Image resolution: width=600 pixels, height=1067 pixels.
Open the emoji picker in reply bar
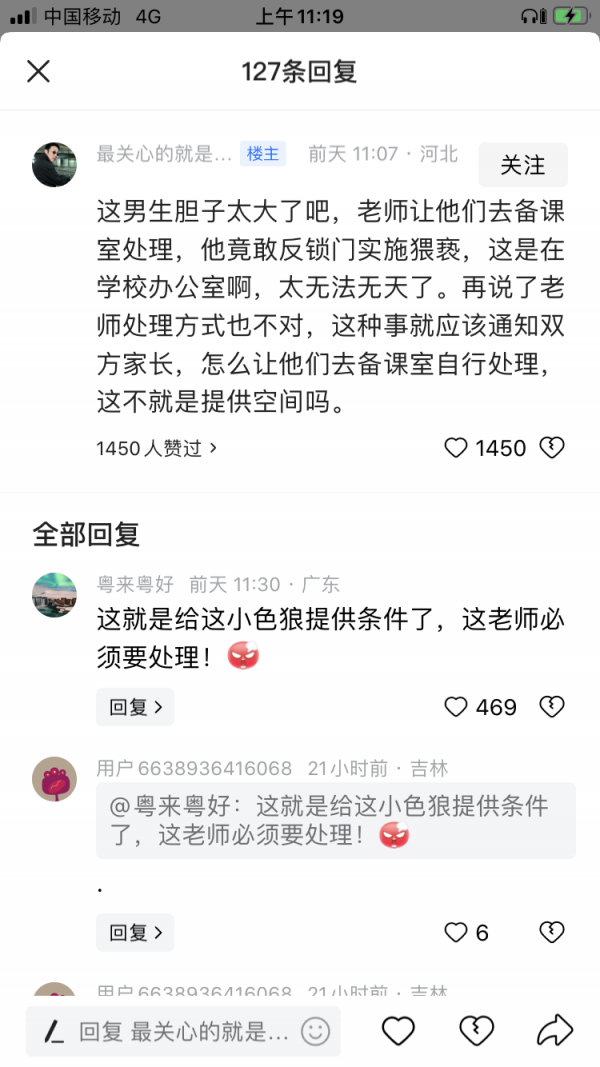[315, 1031]
